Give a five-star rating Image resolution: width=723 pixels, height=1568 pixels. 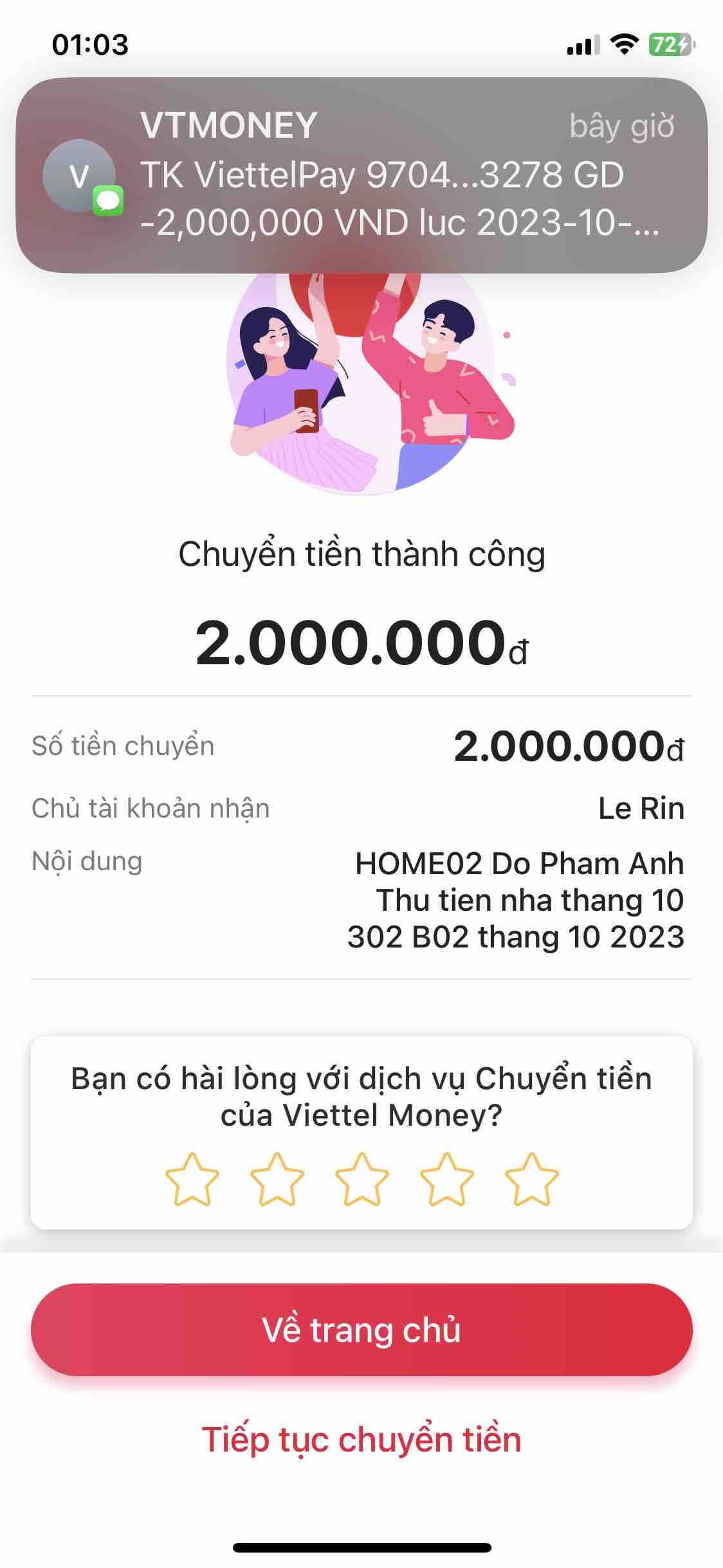(531, 1180)
